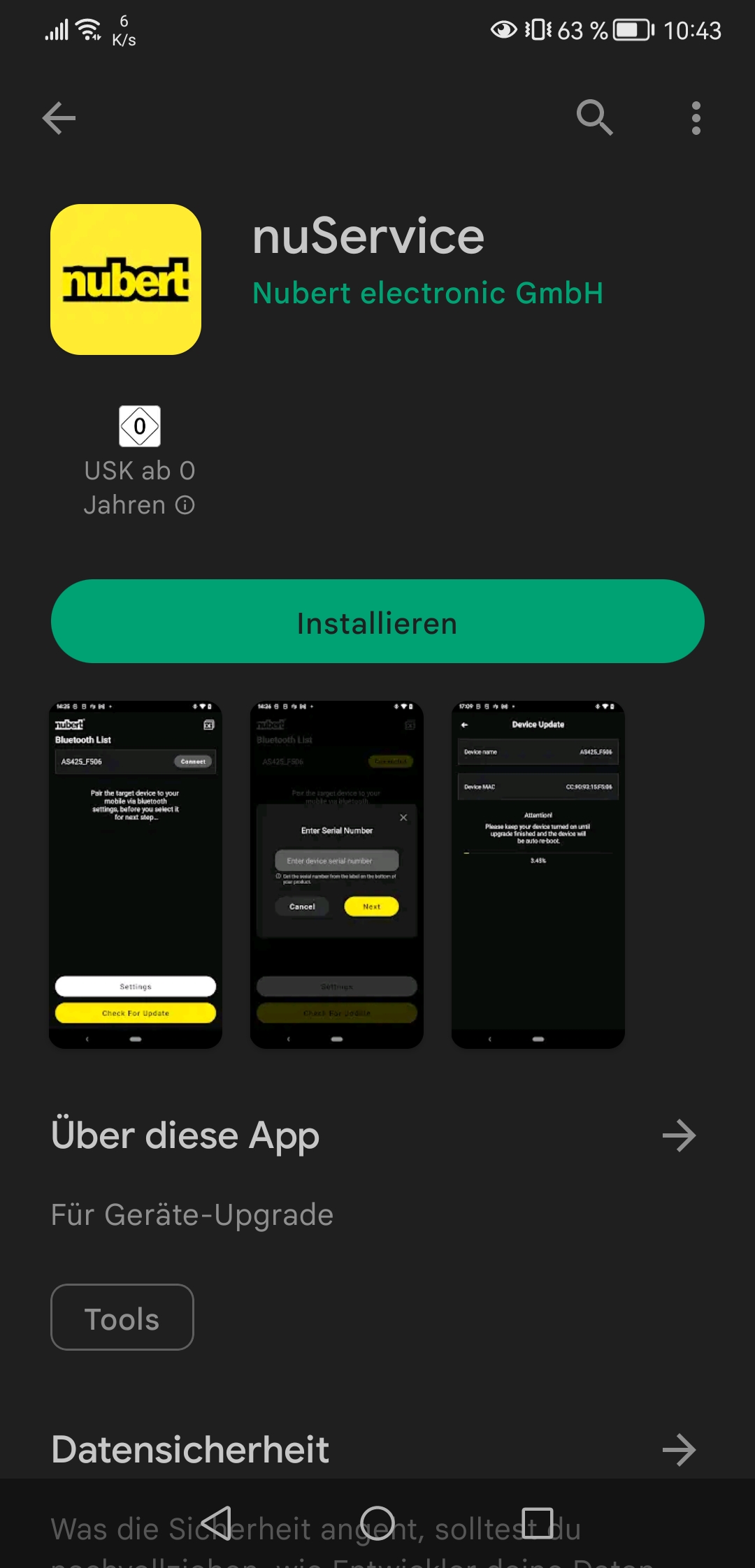755x1568 pixels.
Task: Tap the system home button
Action: pos(377,1523)
